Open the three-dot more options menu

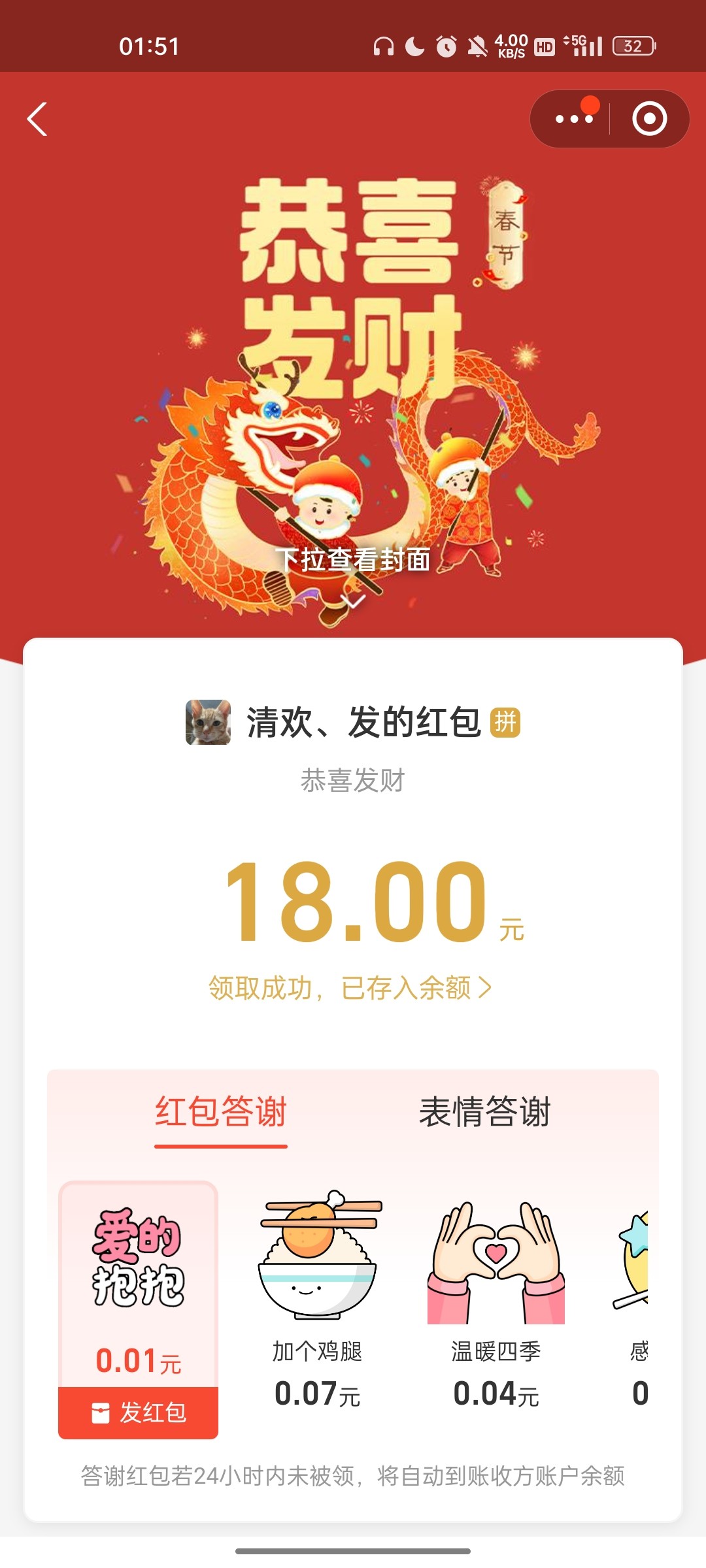(x=574, y=119)
